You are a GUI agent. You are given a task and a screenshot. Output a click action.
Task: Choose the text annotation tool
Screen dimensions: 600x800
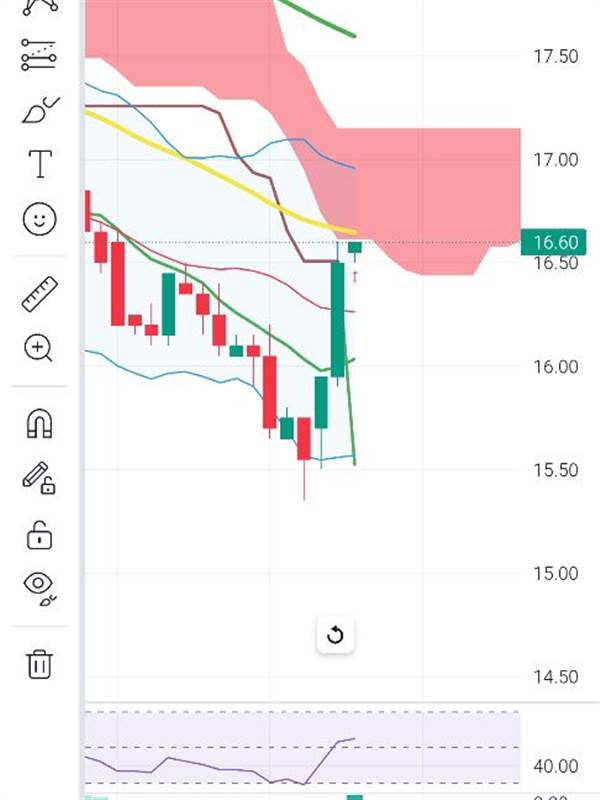(40, 164)
